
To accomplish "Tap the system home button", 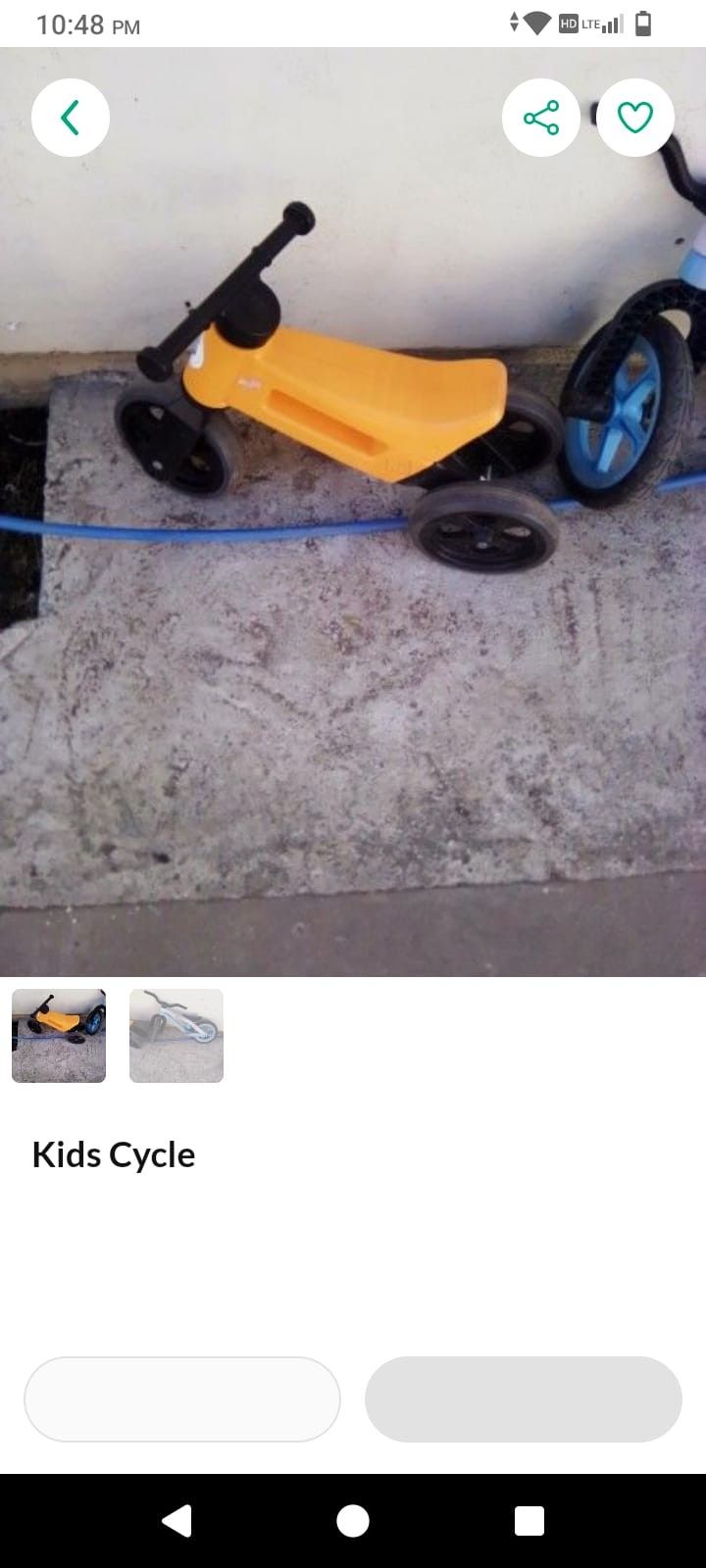I will click(x=353, y=1521).
